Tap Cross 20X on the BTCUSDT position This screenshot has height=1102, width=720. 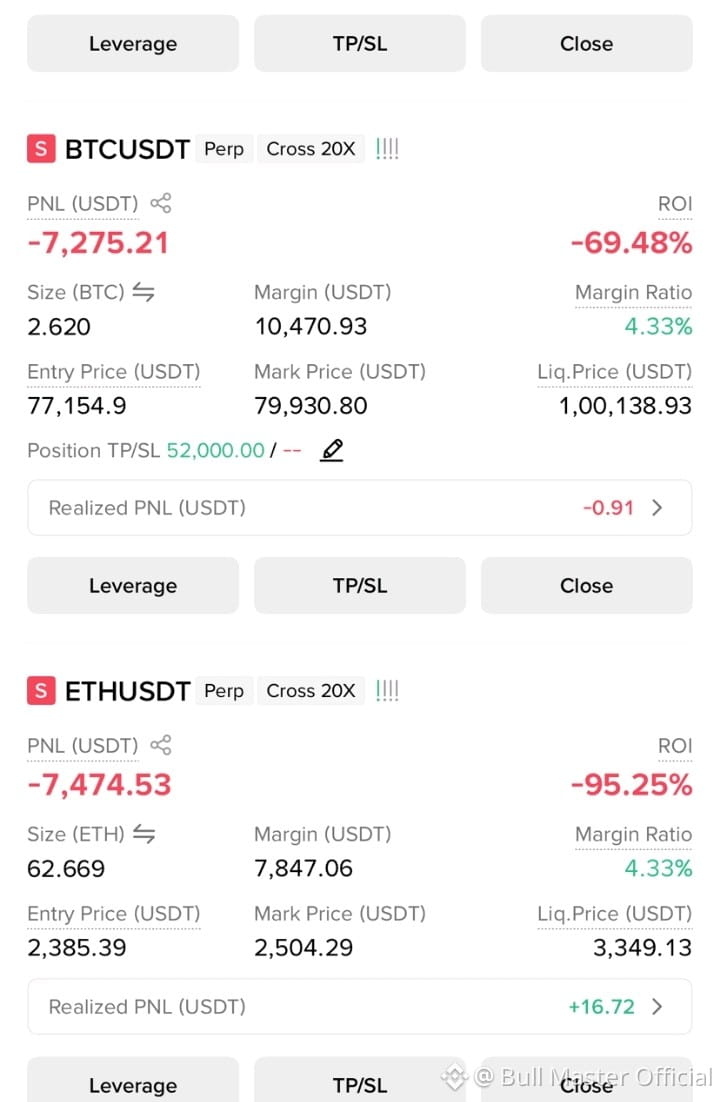point(311,149)
